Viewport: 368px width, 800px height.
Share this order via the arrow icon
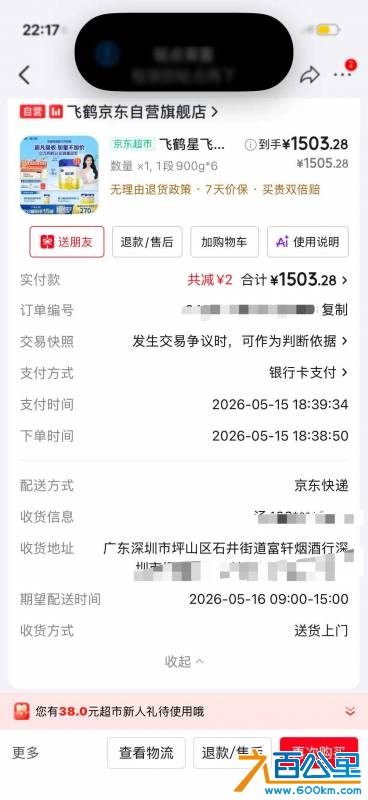coord(309,75)
